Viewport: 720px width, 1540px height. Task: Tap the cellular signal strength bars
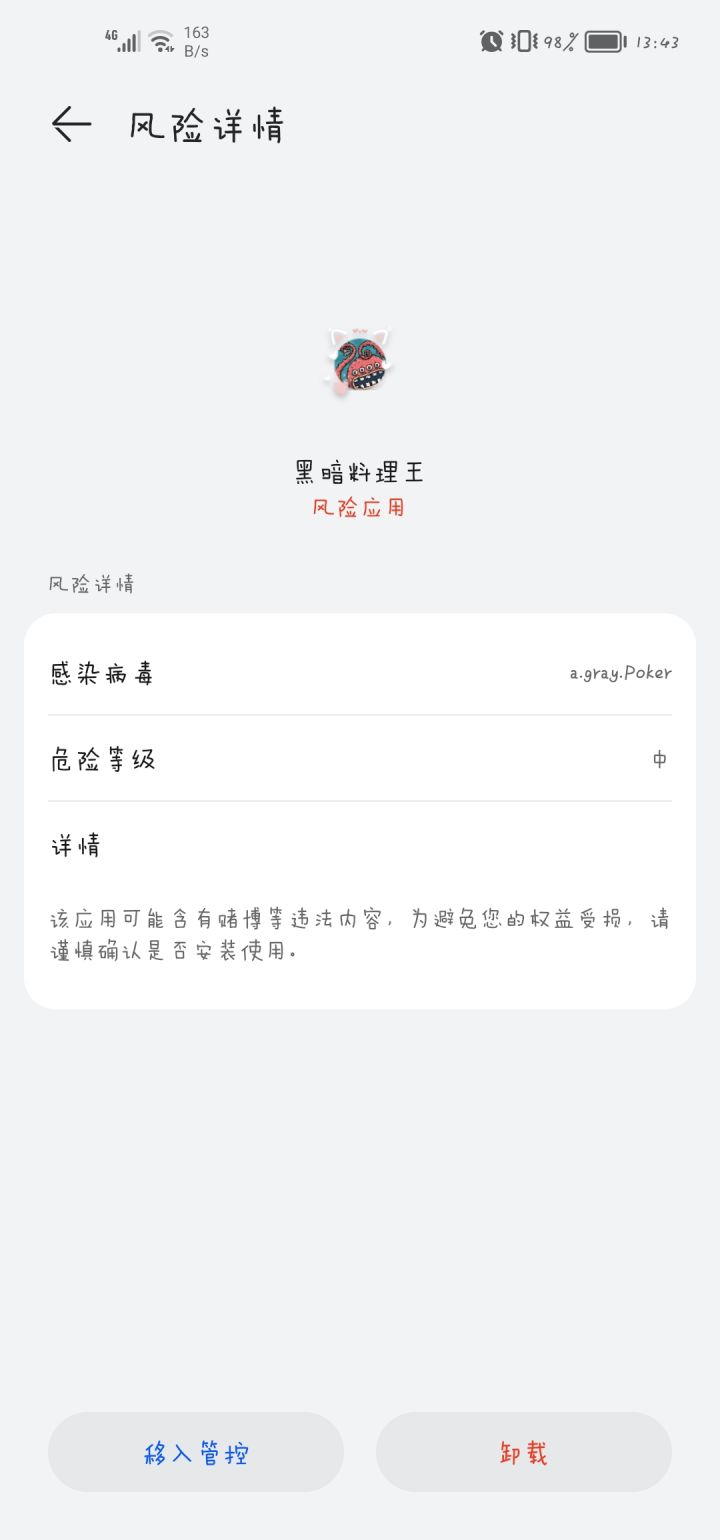tap(127, 43)
